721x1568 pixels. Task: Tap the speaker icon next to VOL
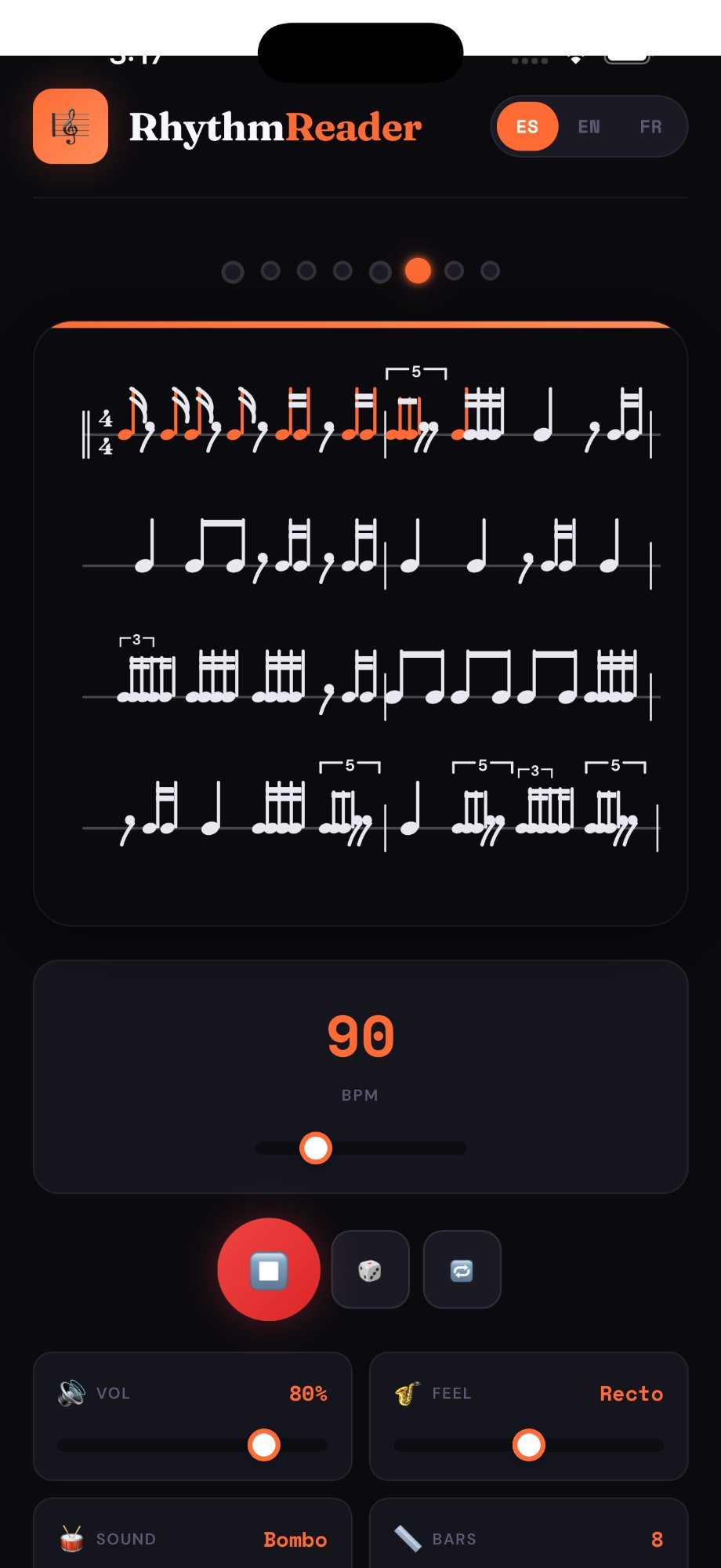pyautogui.click(x=71, y=1394)
